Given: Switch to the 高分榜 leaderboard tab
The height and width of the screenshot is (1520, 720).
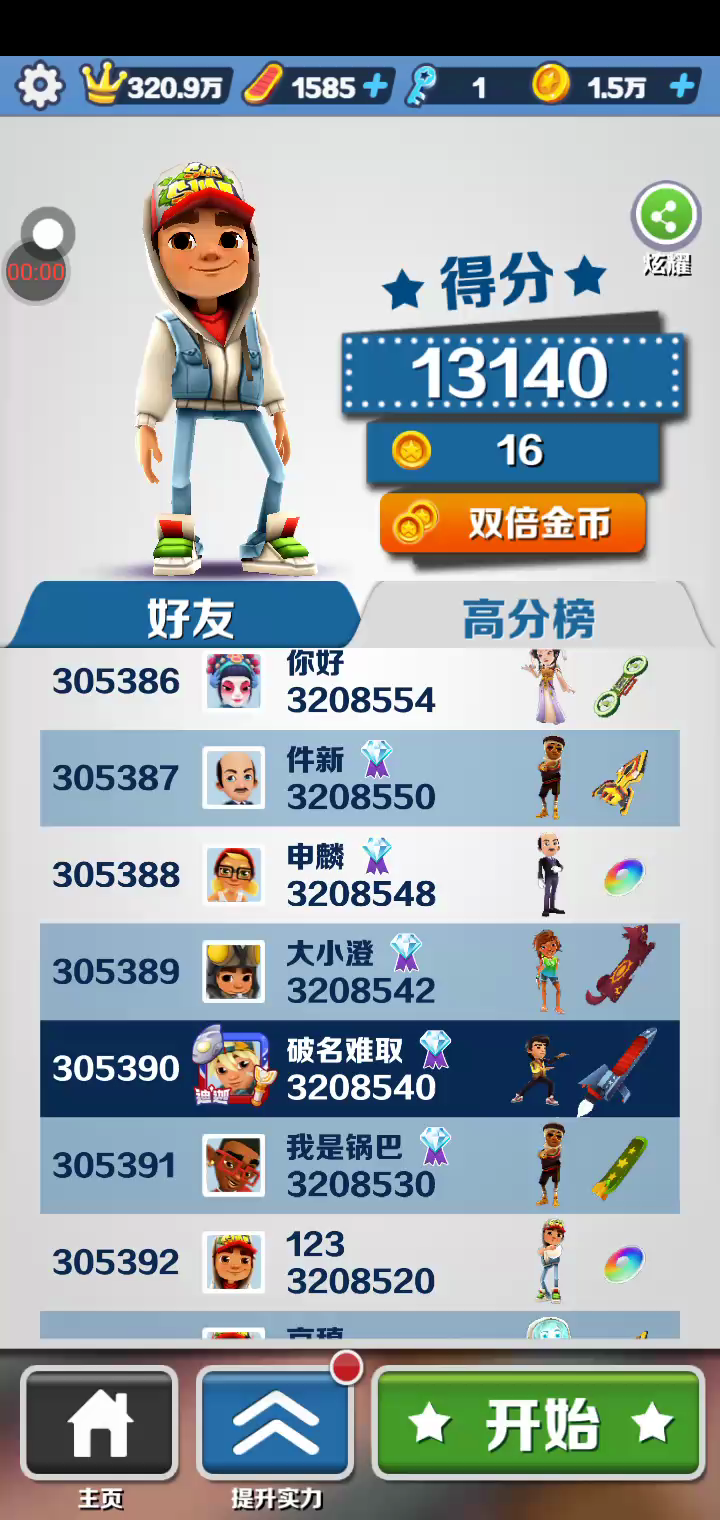Looking at the screenshot, I should [530, 618].
